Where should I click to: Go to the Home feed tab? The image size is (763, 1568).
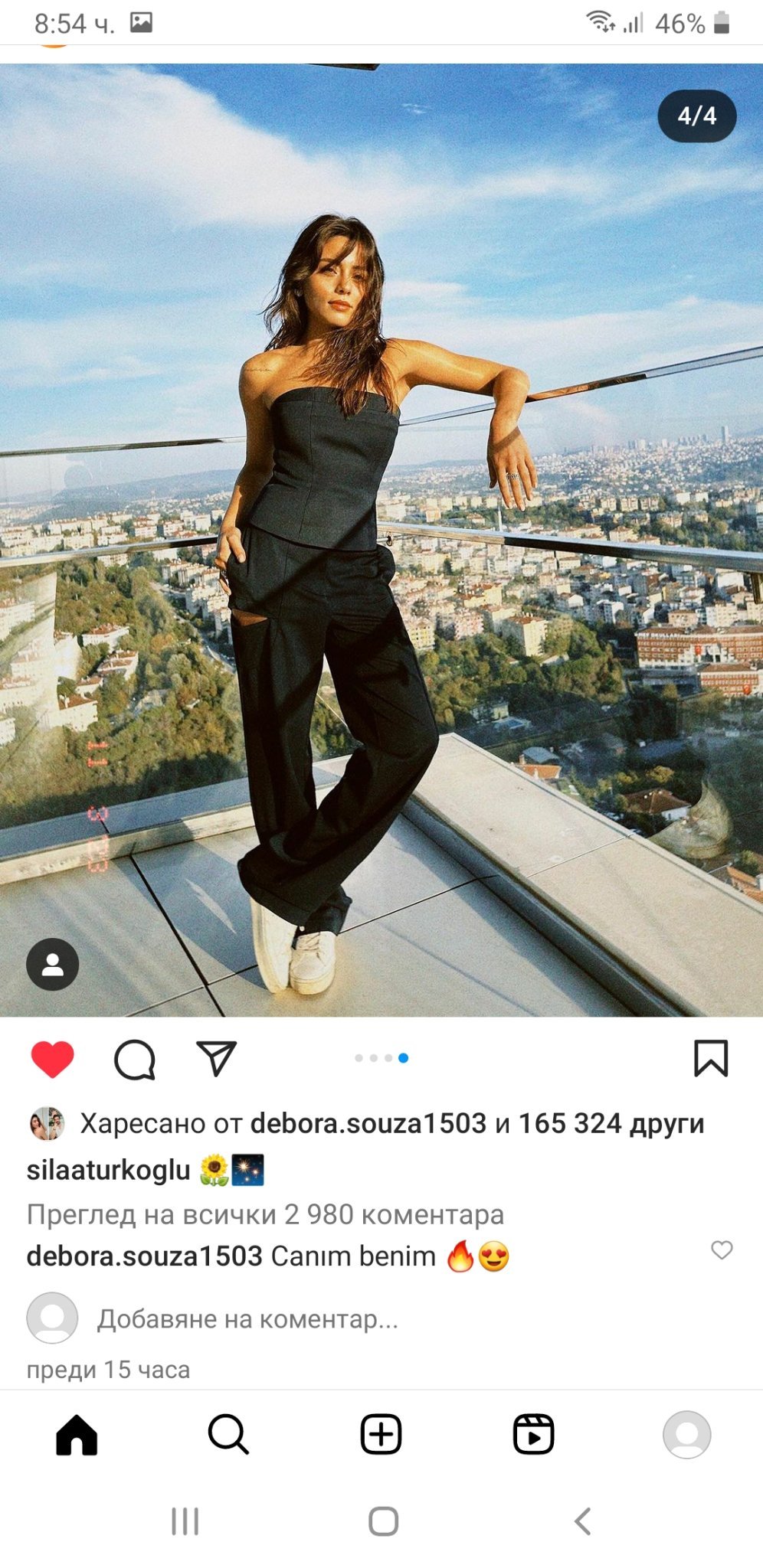(77, 1435)
